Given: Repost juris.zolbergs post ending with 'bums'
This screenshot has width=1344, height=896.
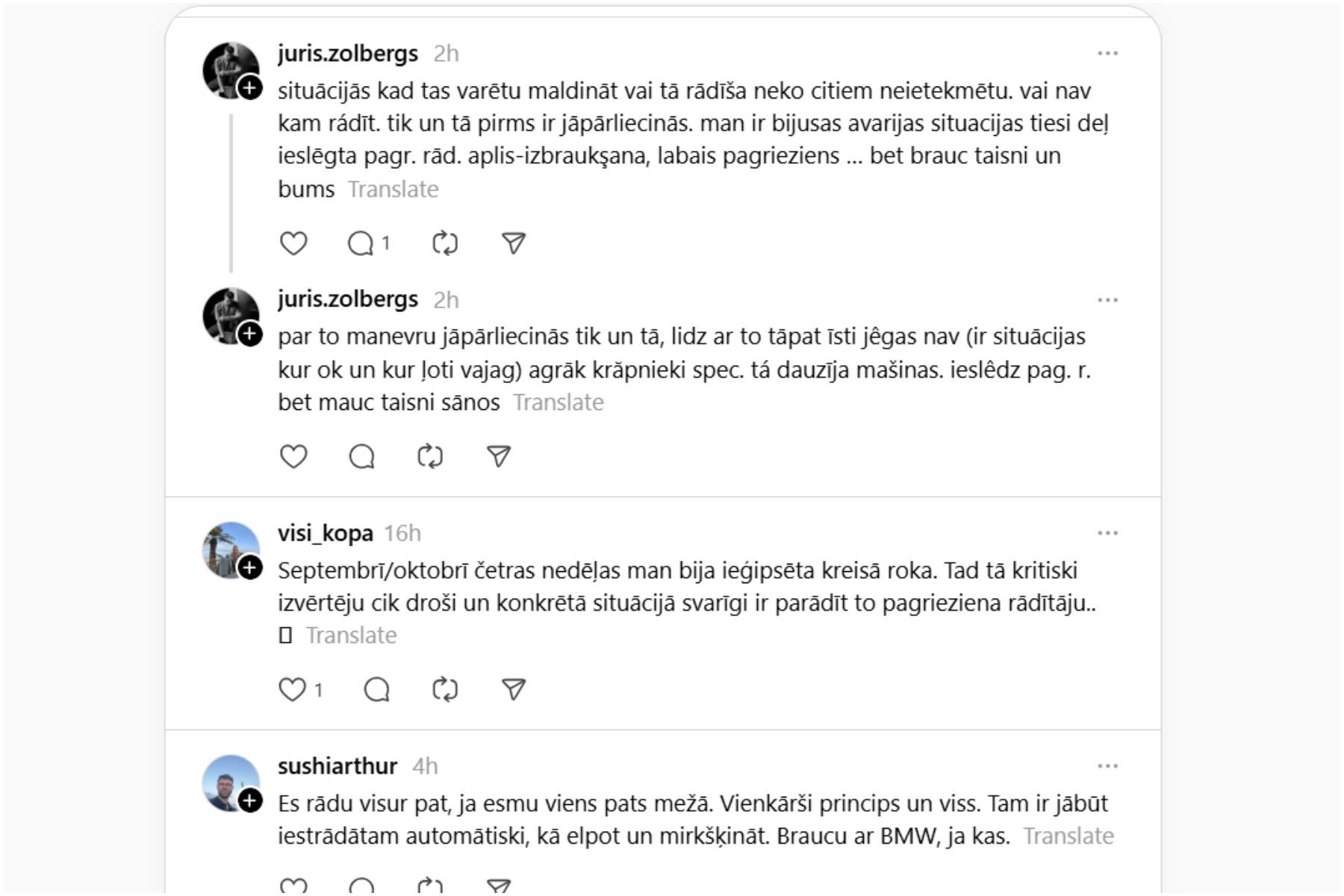Looking at the screenshot, I should tap(445, 243).
